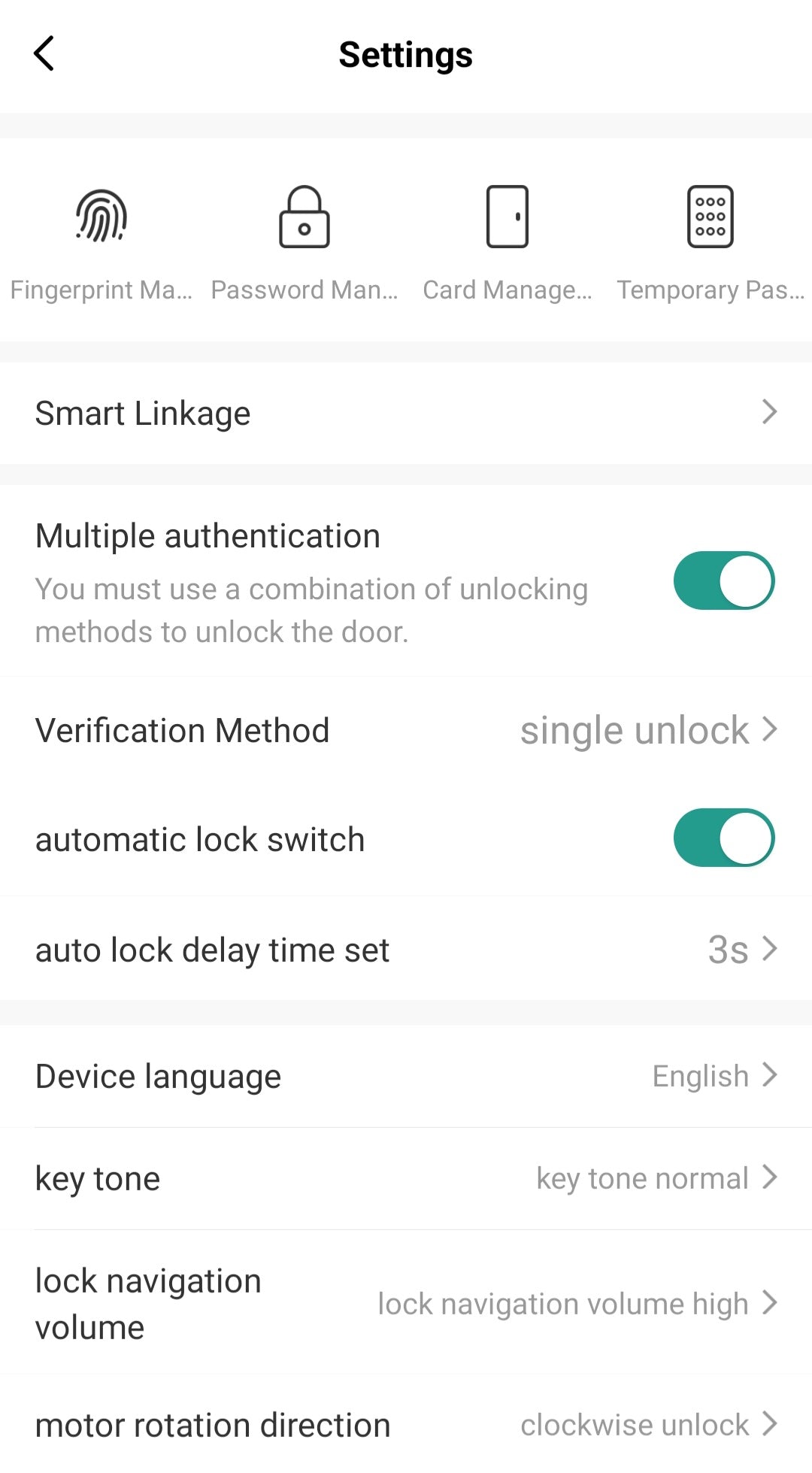Go back from Settings

click(x=44, y=54)
